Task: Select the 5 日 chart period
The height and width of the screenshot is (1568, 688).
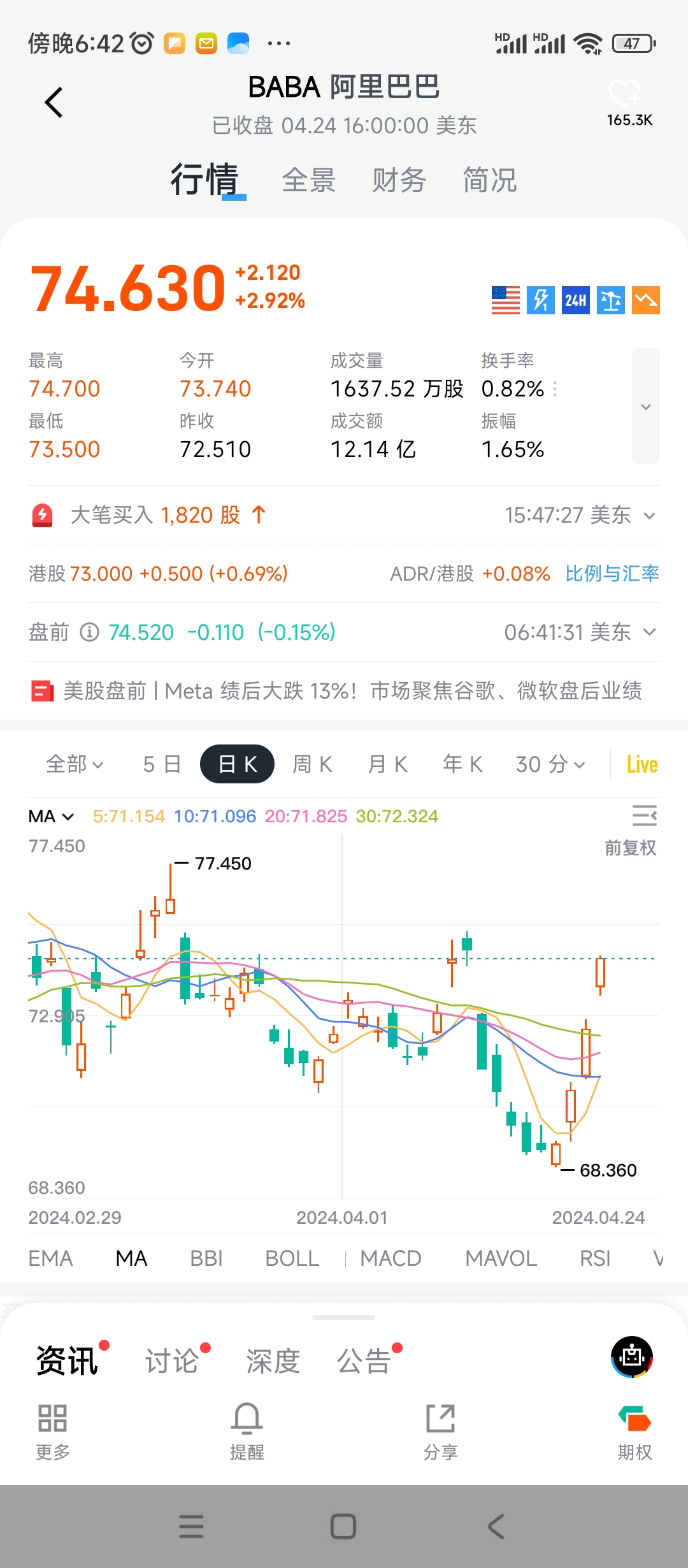Action: [162, 764]
